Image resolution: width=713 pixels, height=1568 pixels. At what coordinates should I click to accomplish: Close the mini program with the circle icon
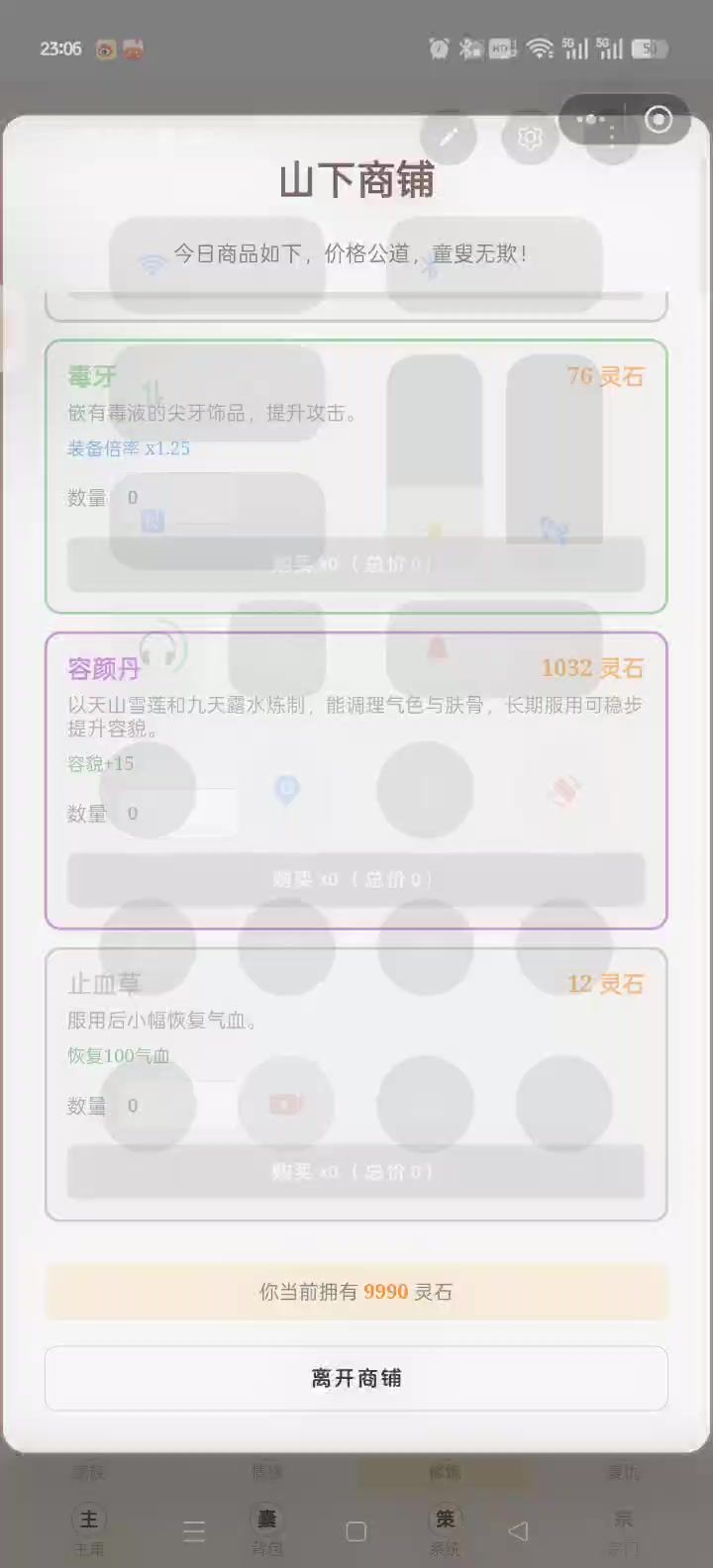pos(659,120)
